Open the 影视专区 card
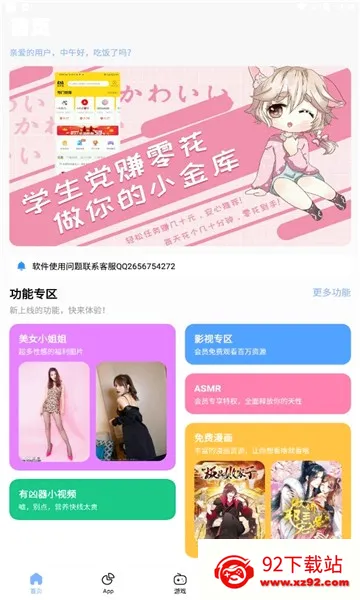Screen dimensions: 360x600 coord(268,344)
